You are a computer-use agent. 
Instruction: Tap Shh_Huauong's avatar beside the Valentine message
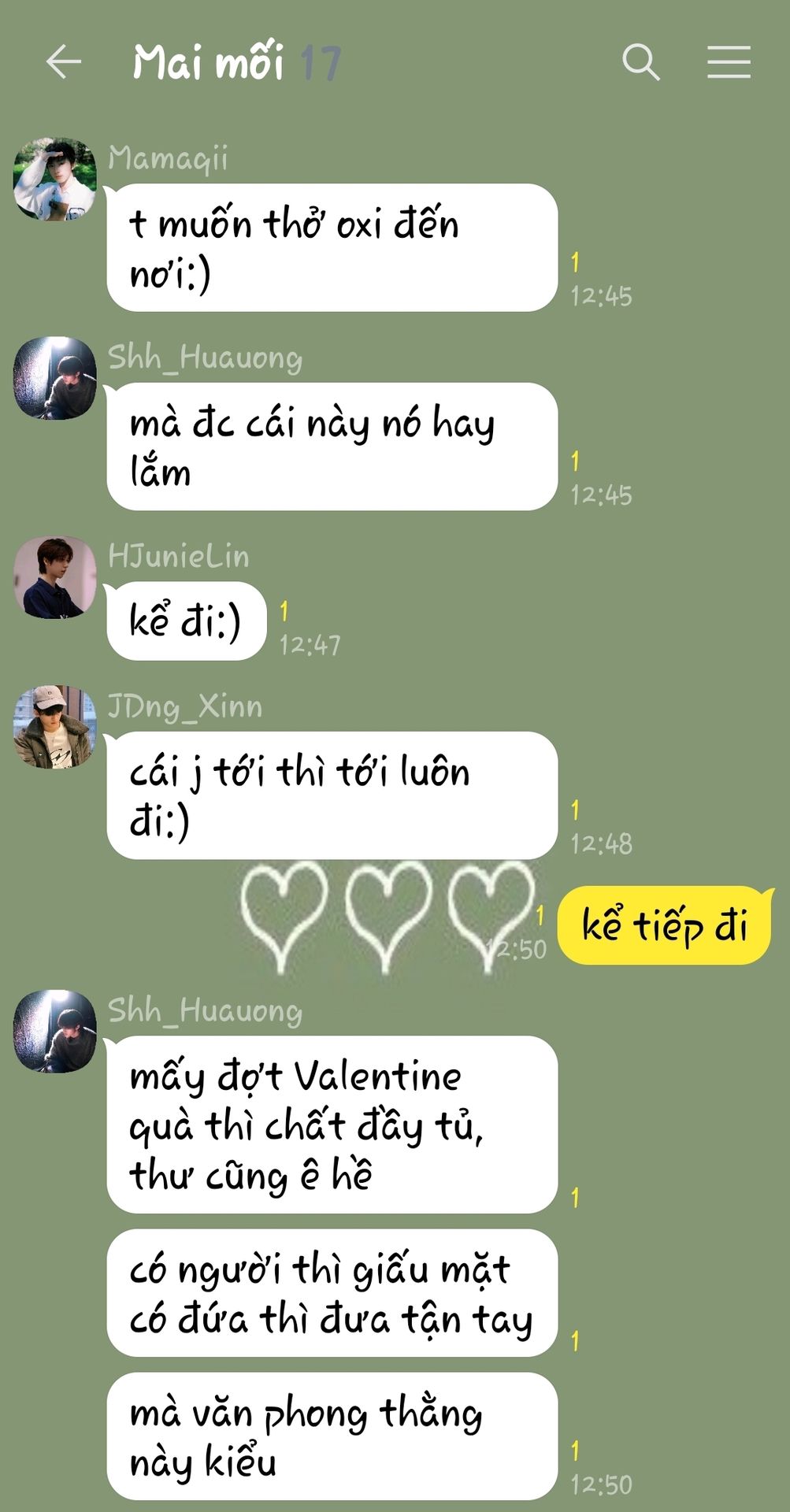55,1032
